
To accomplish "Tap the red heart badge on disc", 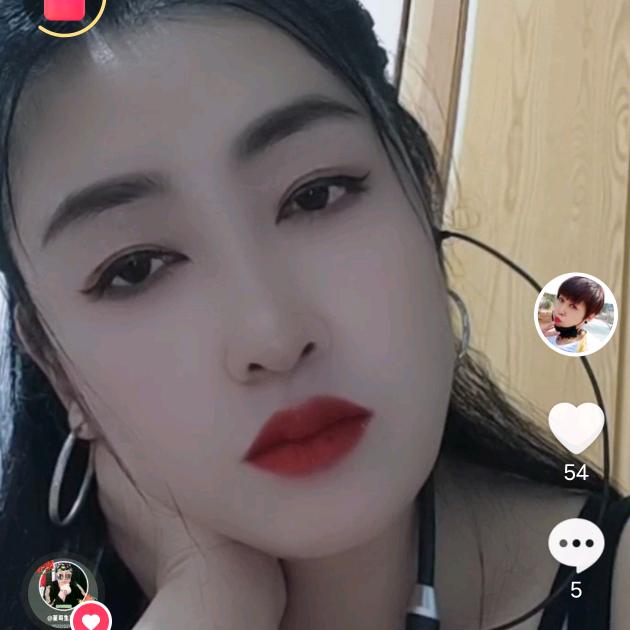I will point(91,618).
